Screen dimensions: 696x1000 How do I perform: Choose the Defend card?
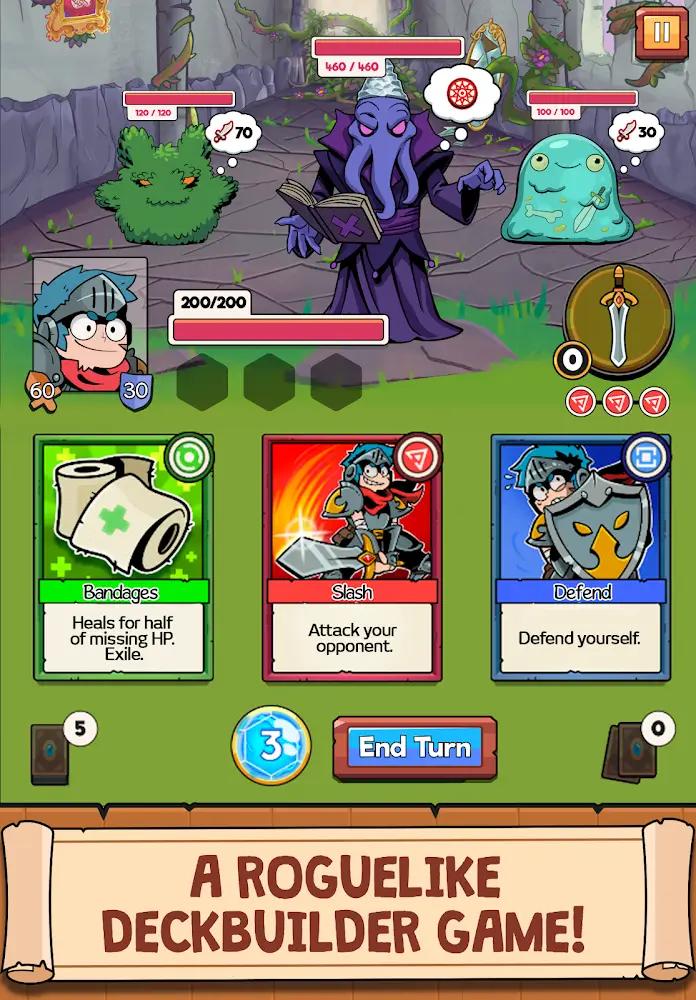580,557
